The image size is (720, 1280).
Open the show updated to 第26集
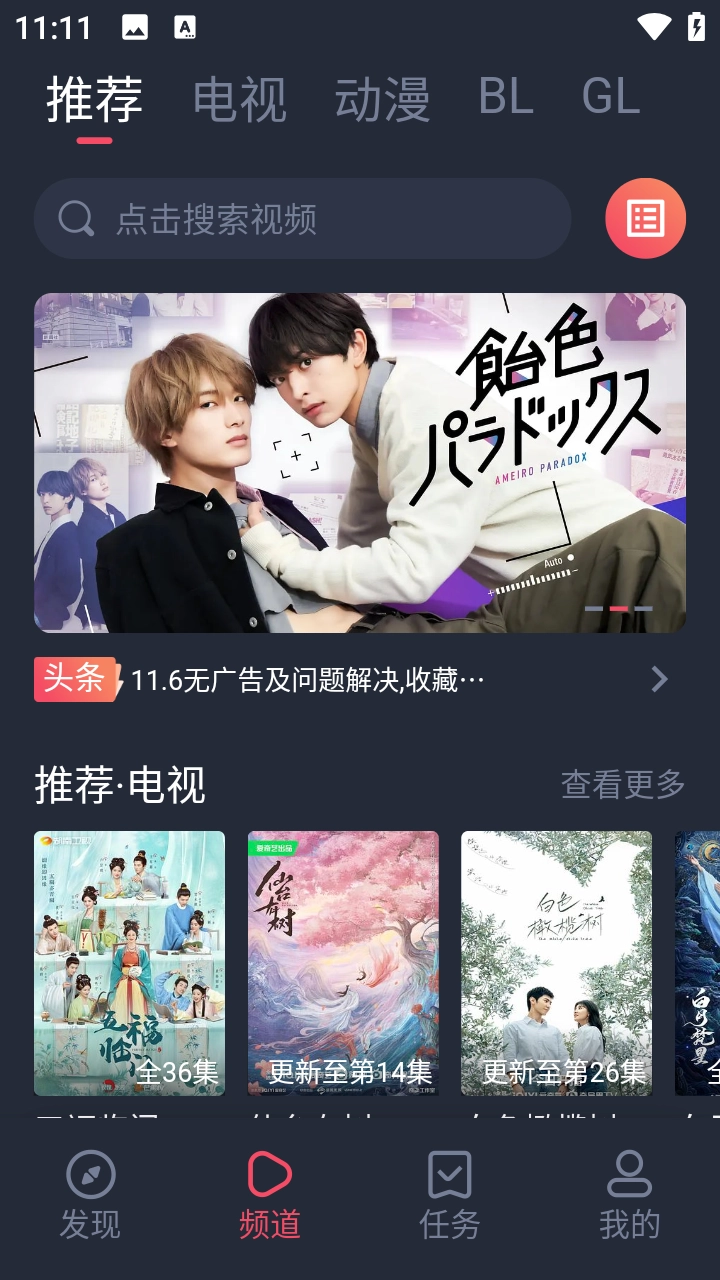556,962
